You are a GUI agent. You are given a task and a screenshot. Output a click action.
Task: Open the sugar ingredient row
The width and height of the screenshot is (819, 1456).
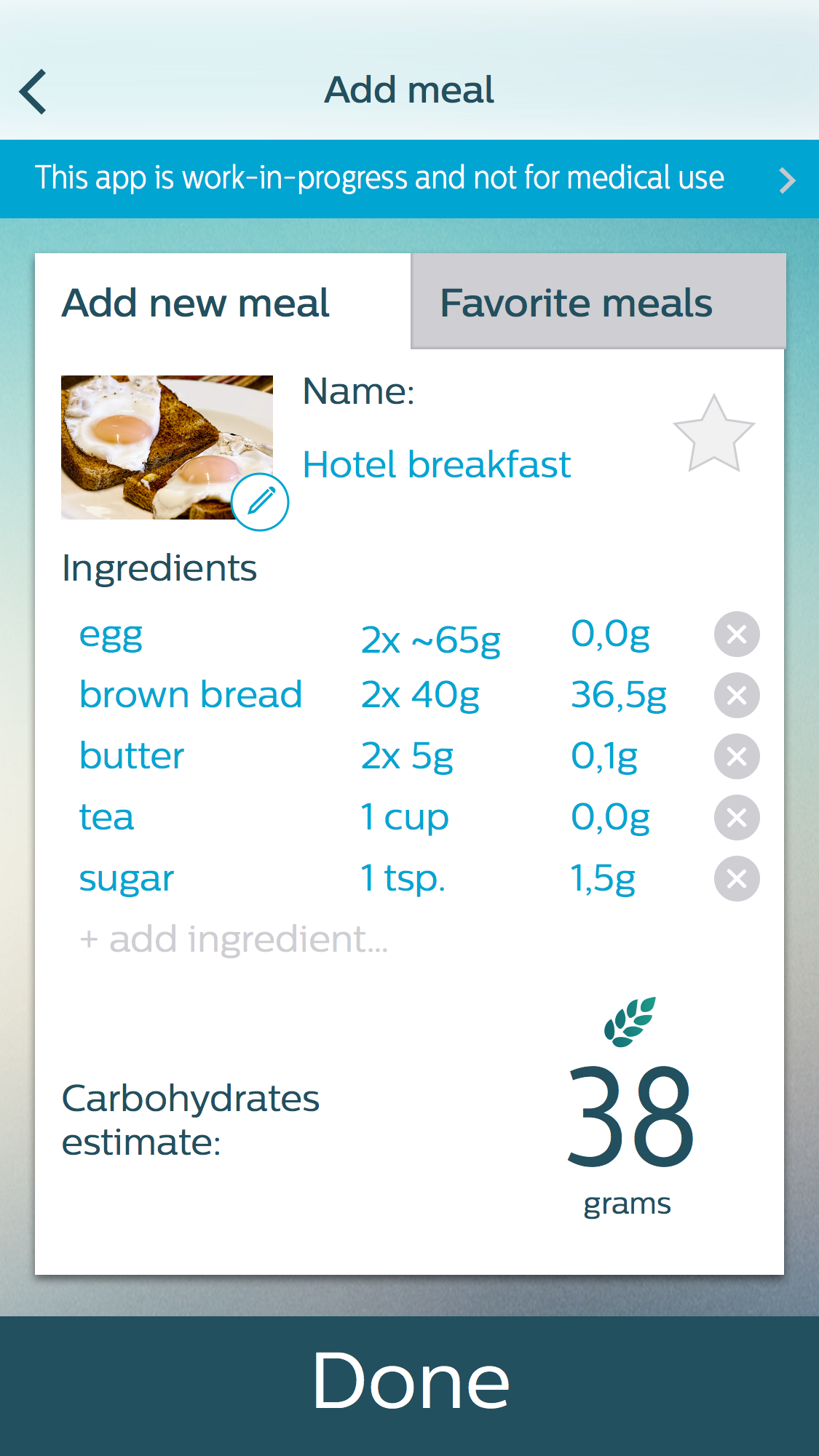[373, 879]
